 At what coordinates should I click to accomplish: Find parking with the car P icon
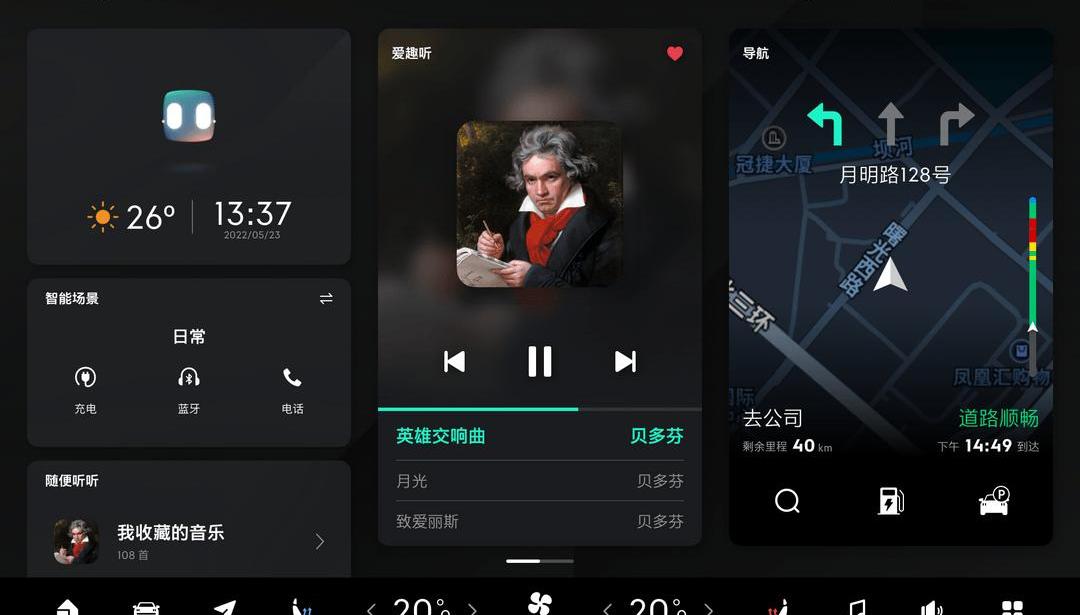[x=994, y=501]
